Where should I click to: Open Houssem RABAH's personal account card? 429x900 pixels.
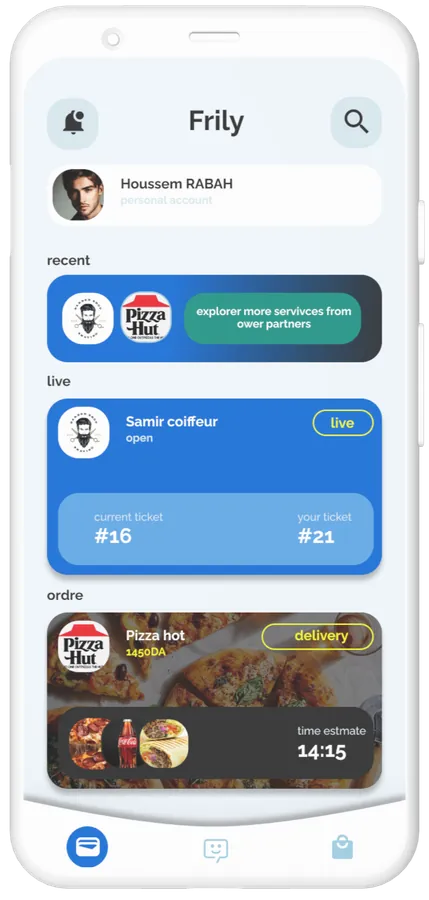(x=214, y=195)
